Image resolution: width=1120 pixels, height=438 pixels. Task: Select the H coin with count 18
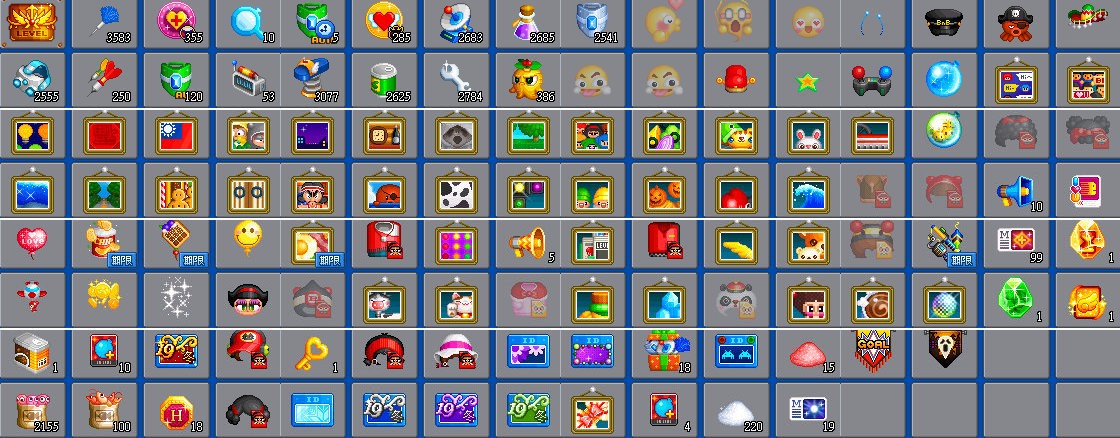click(176, 408)
